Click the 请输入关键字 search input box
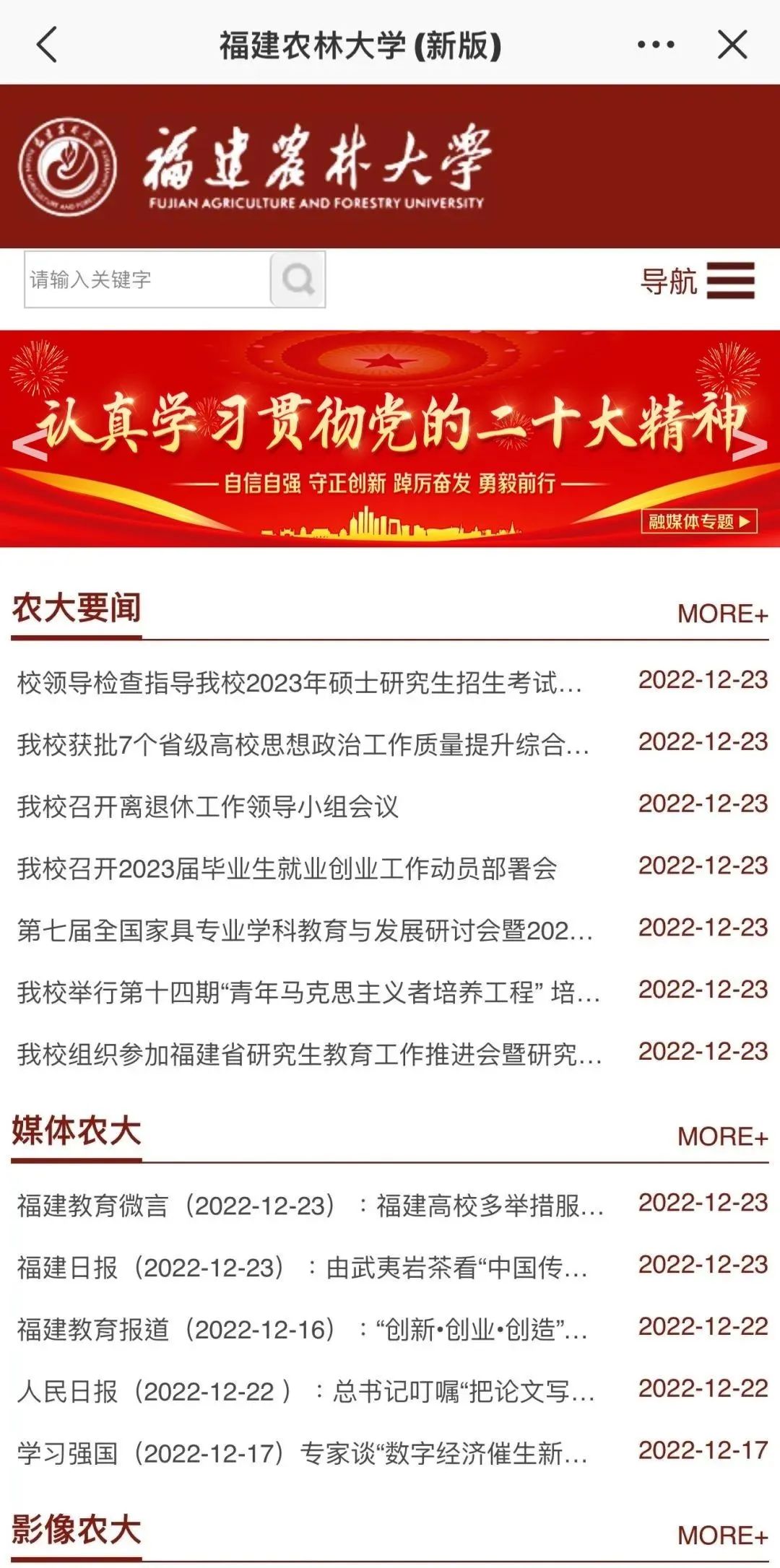Screen dimensions: 780x1568 tap(144, 280)
